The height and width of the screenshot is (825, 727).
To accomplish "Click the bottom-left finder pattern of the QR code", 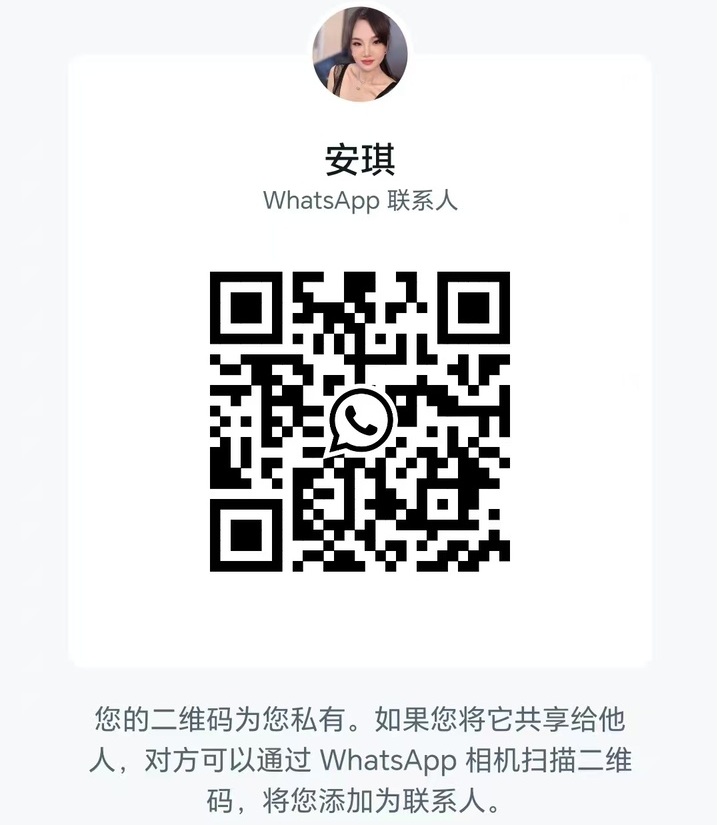I will click(x=245, y=535).
